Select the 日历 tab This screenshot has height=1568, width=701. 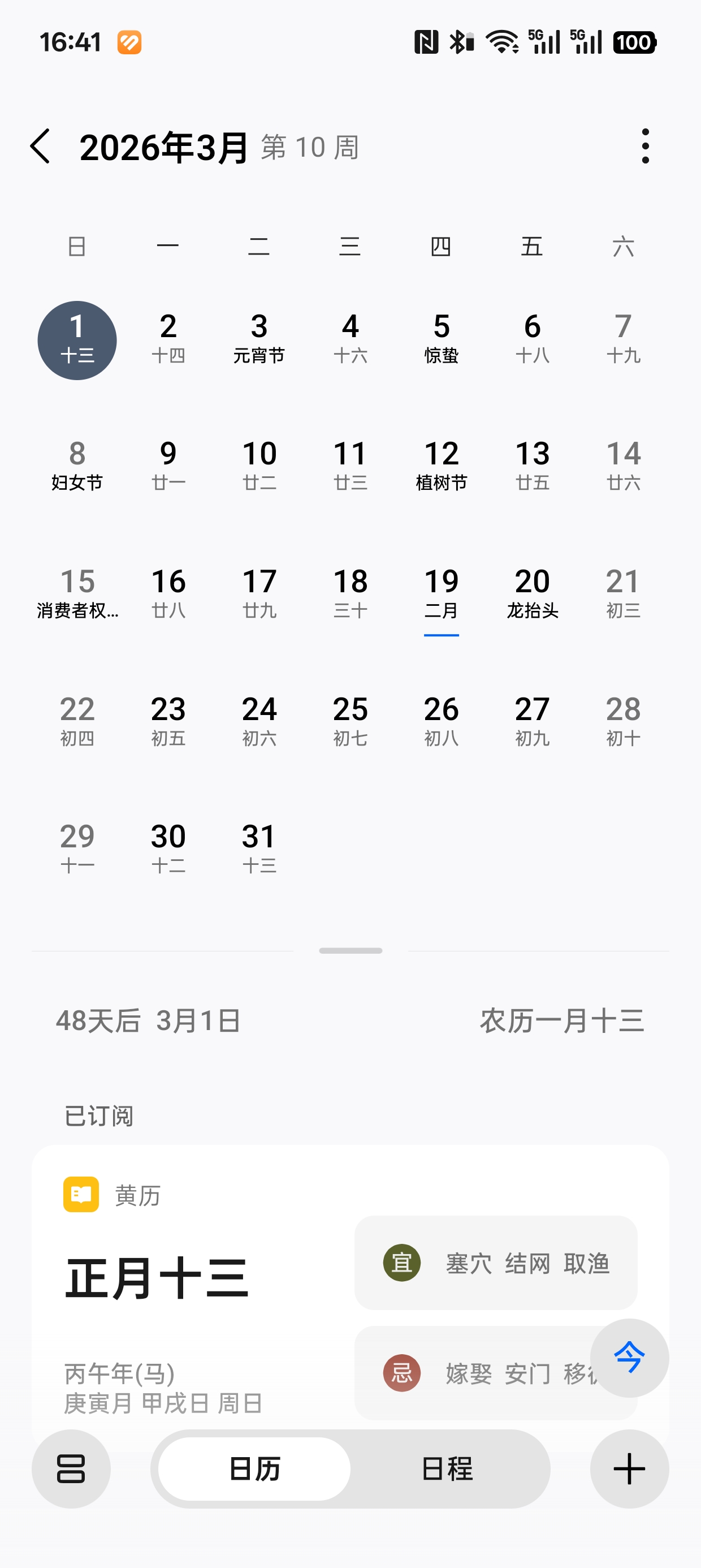254,1469
